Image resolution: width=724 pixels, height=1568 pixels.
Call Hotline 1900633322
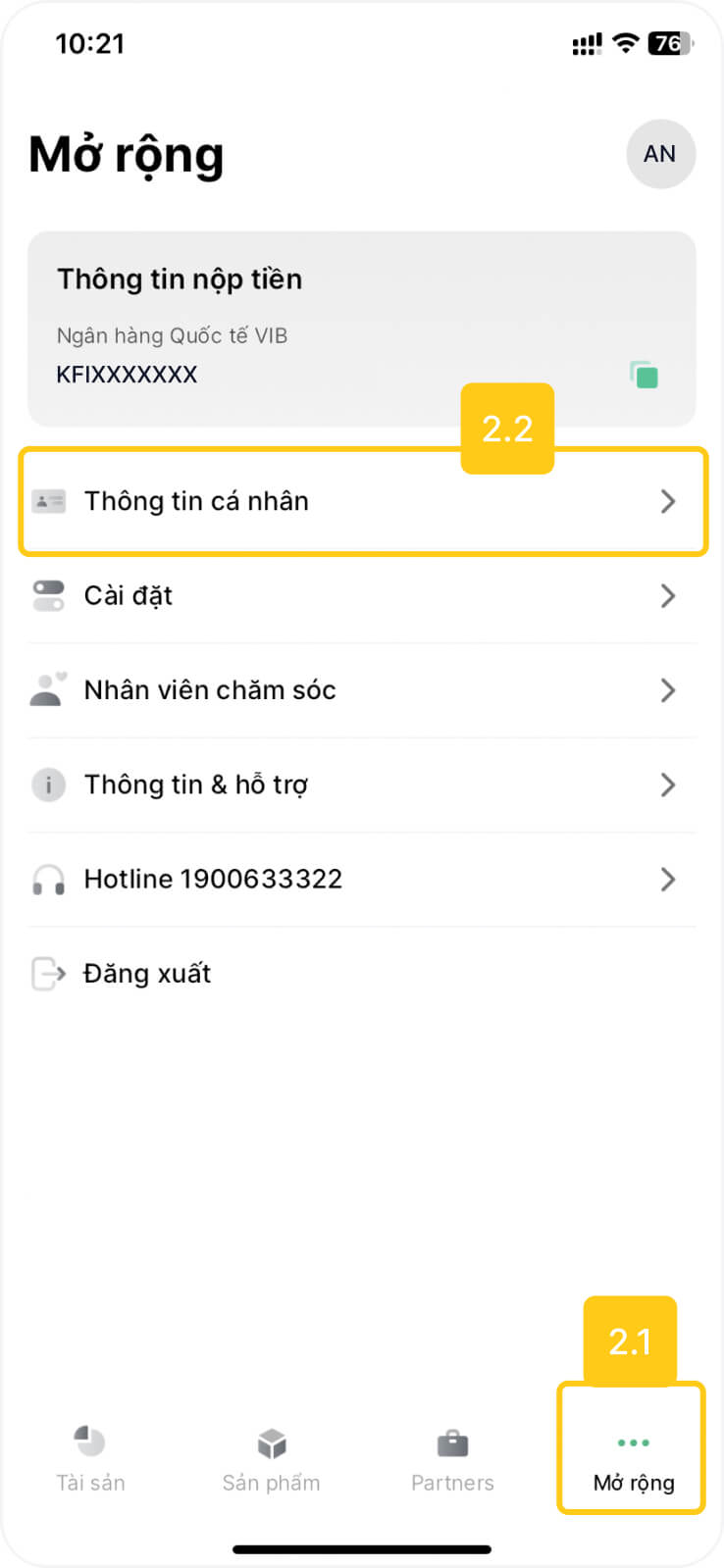pos(362,880)
